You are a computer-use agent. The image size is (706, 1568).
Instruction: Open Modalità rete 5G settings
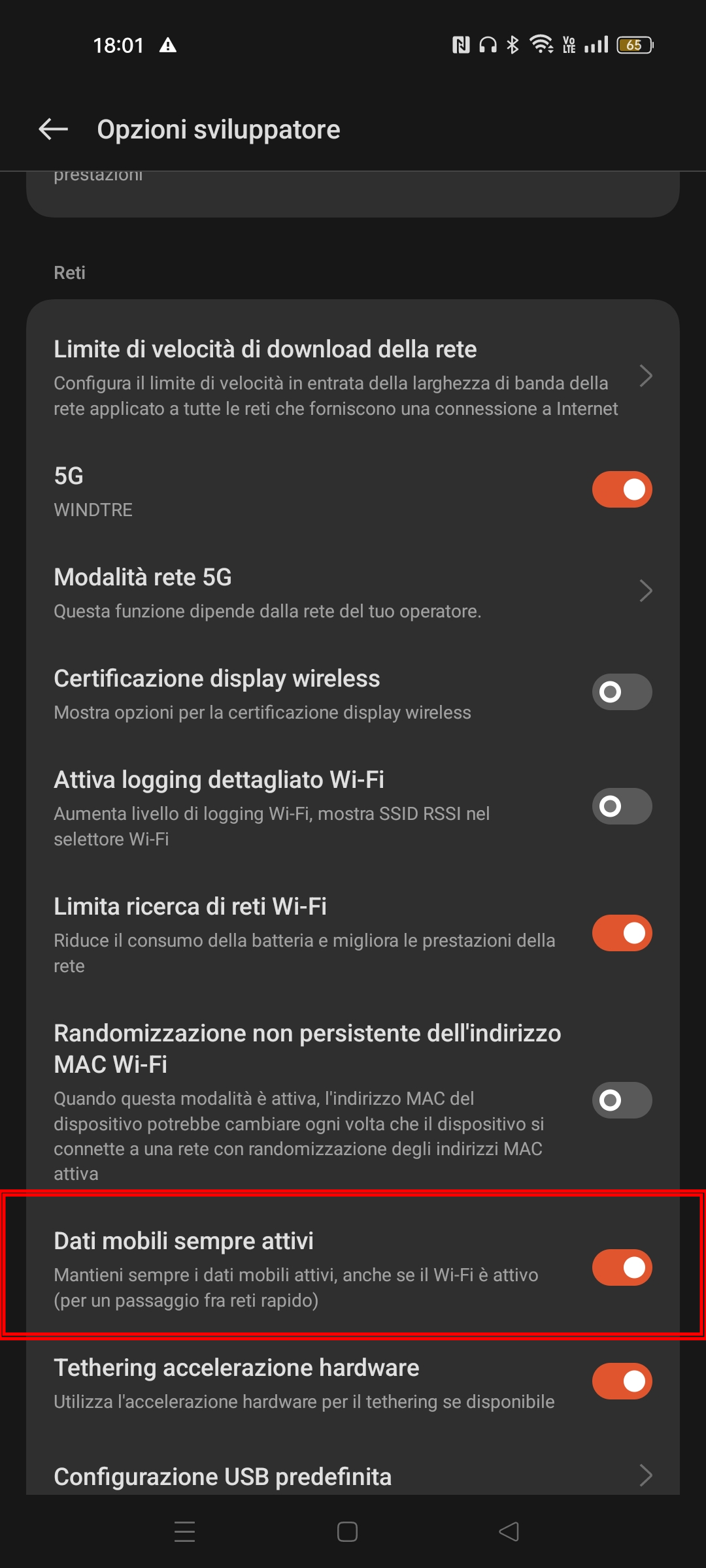(x=353, y=591)
